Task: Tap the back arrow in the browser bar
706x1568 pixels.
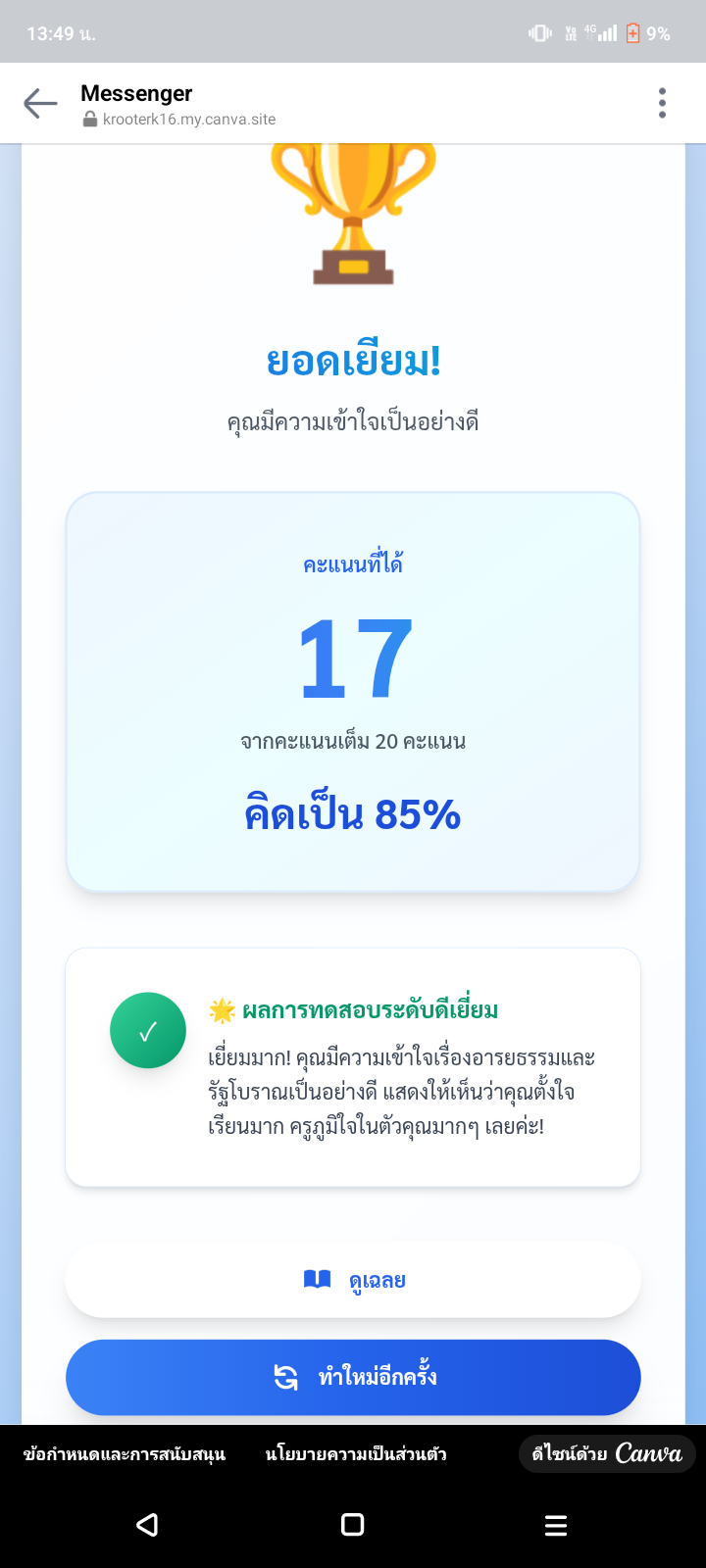Action: point(40,103)
